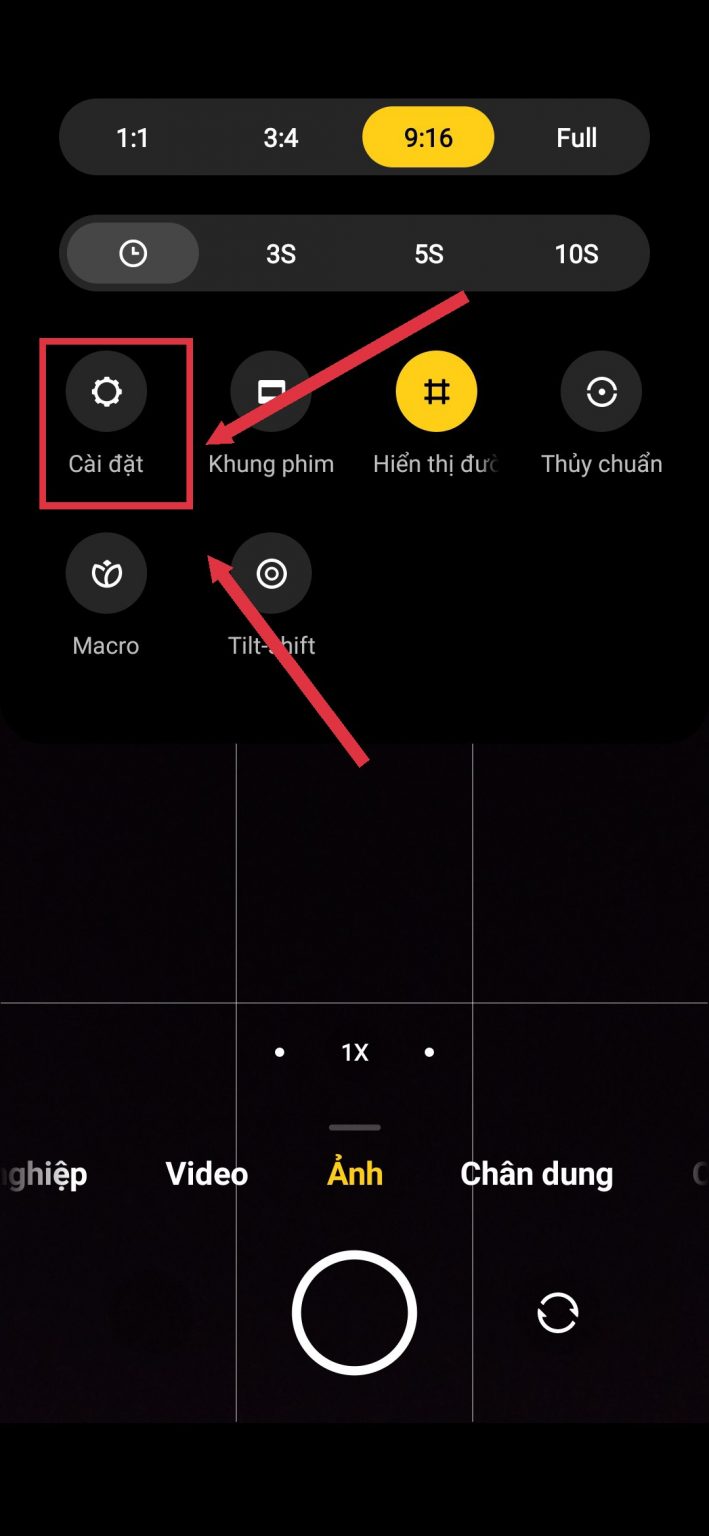Set timer to 10S
The image size is (709, 1536).
(x=576, y=254)
